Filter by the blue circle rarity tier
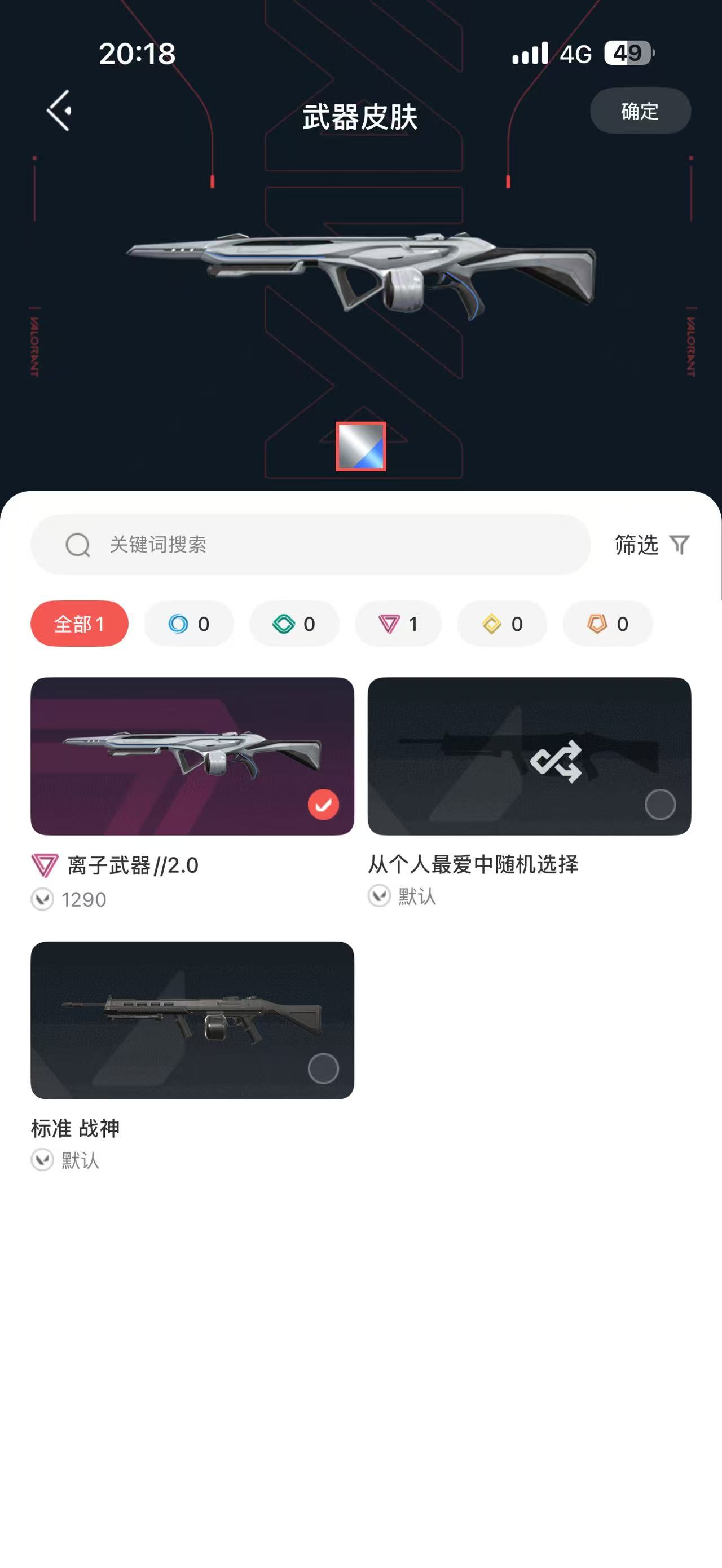 click(189, 623)
